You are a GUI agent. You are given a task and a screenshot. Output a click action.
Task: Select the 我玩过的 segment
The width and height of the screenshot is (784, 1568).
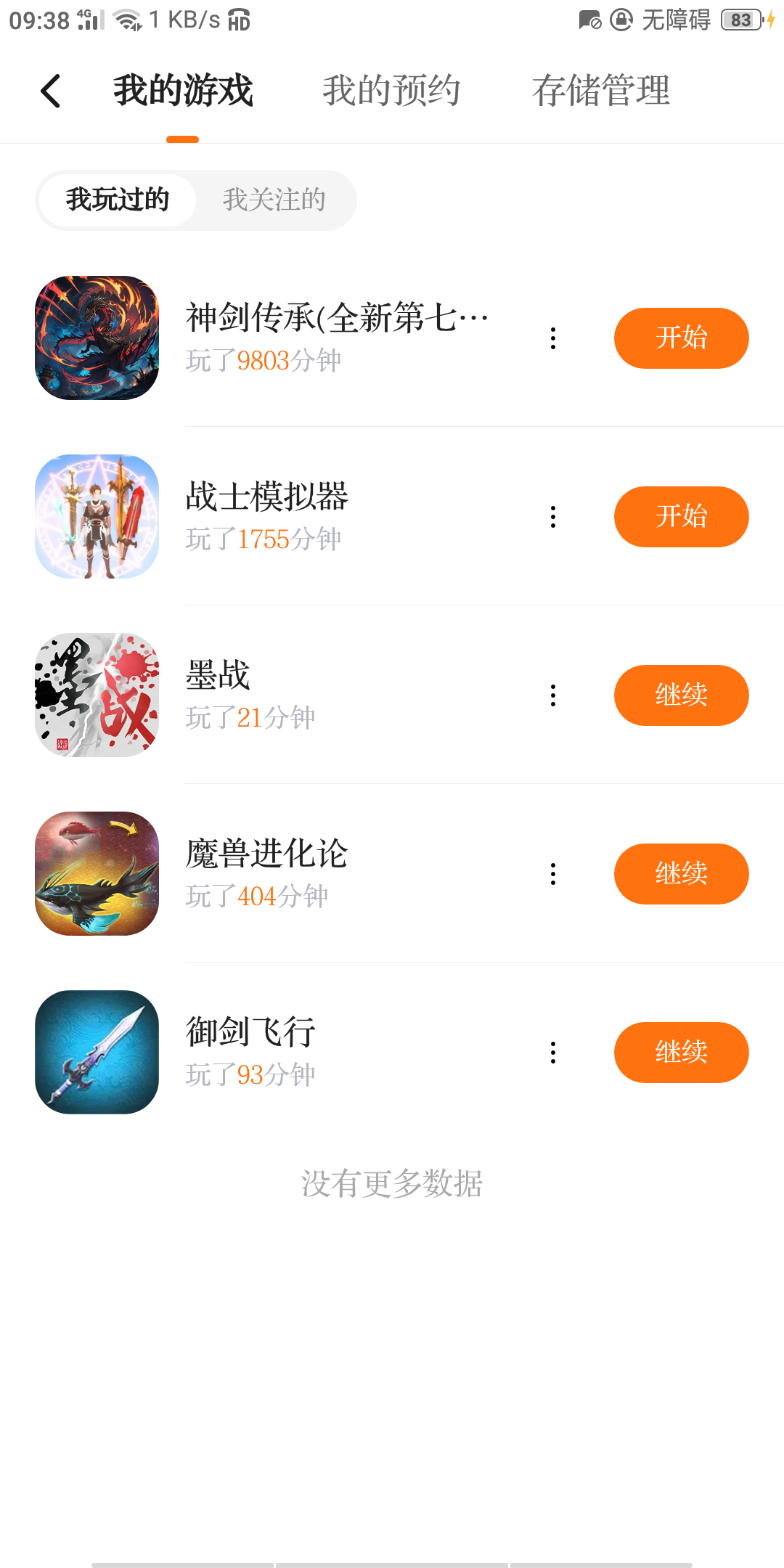(x=118, y=200)
